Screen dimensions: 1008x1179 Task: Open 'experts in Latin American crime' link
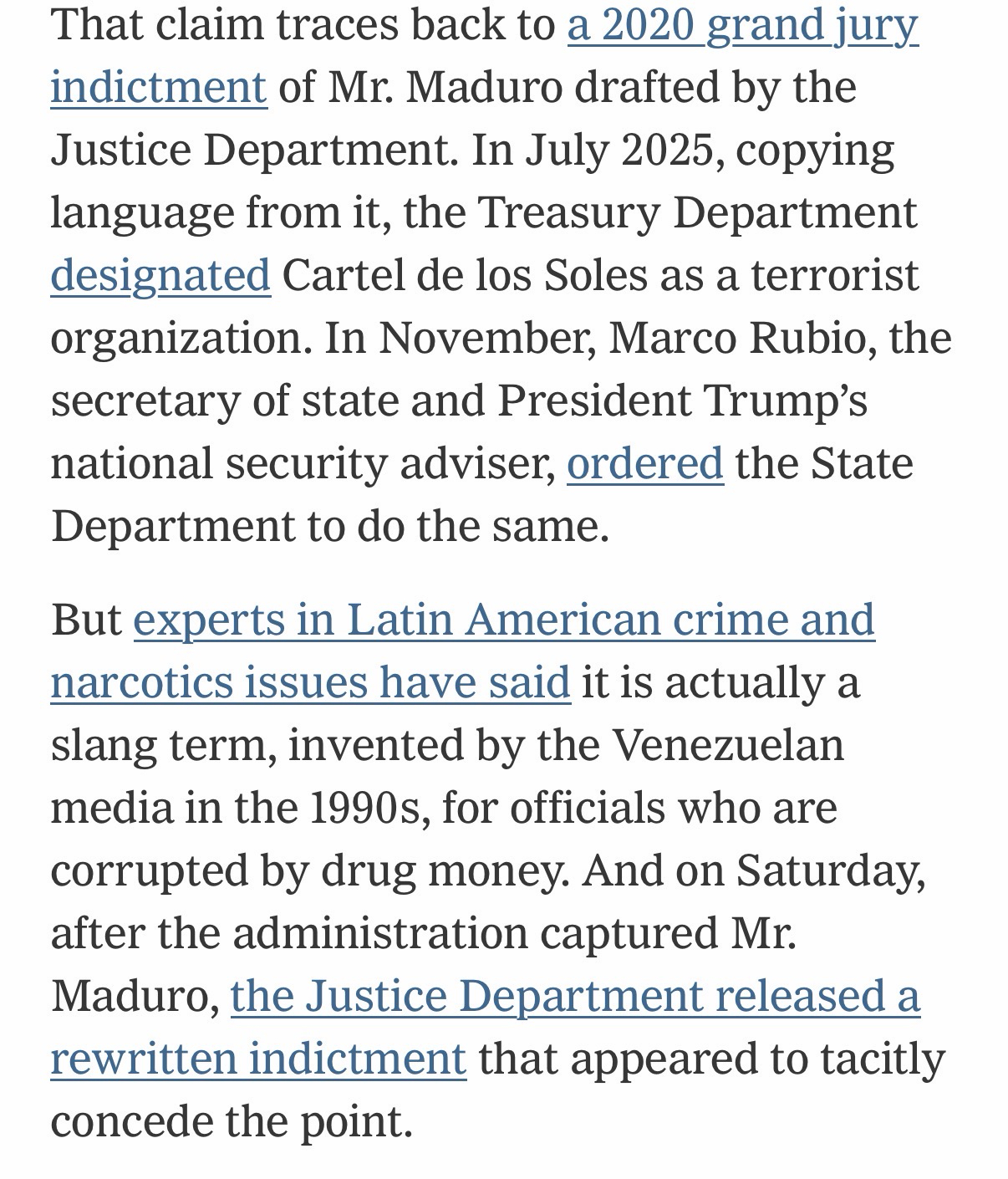(x=503, y=620)
